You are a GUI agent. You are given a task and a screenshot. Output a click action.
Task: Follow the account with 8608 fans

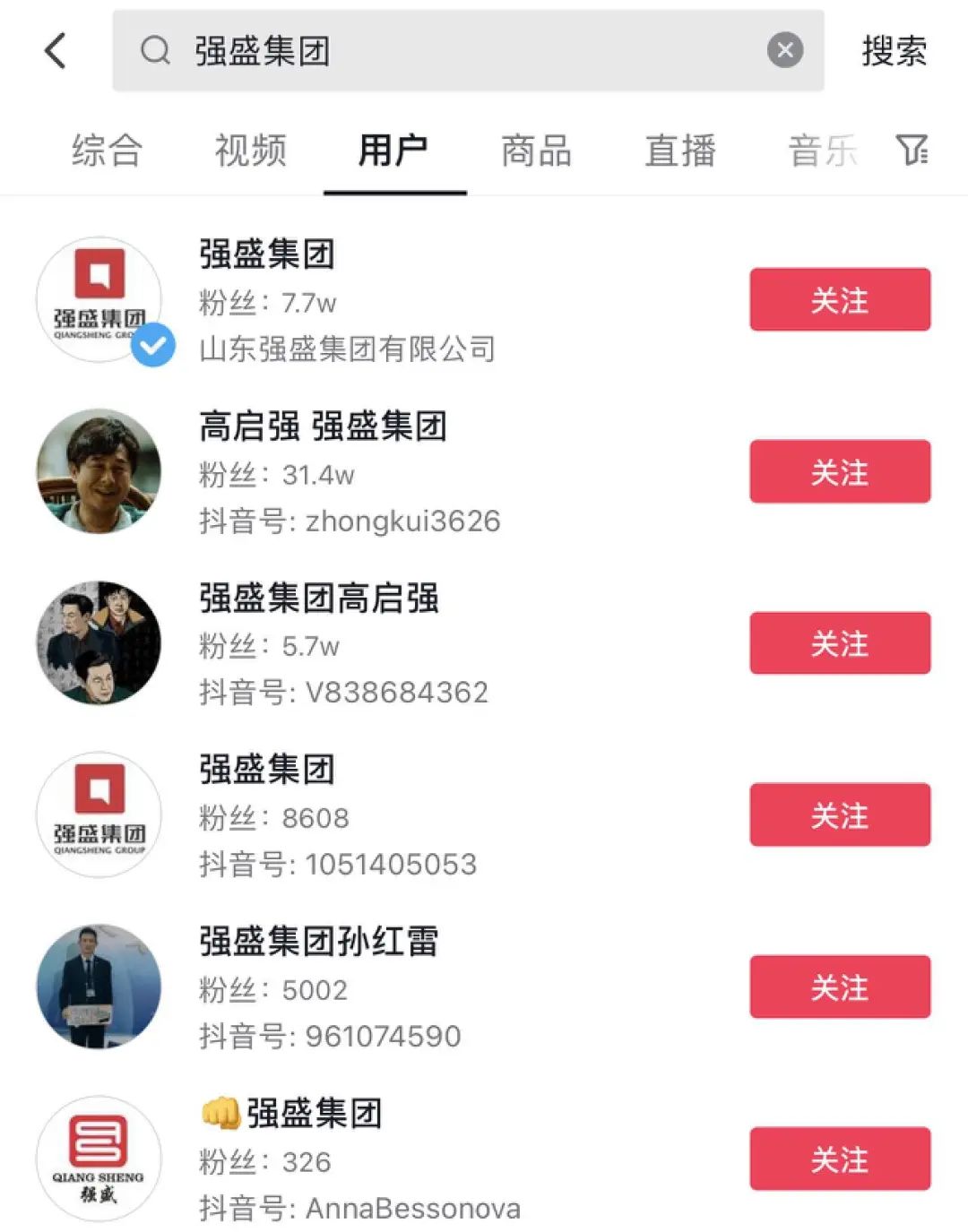pos(838,815)
